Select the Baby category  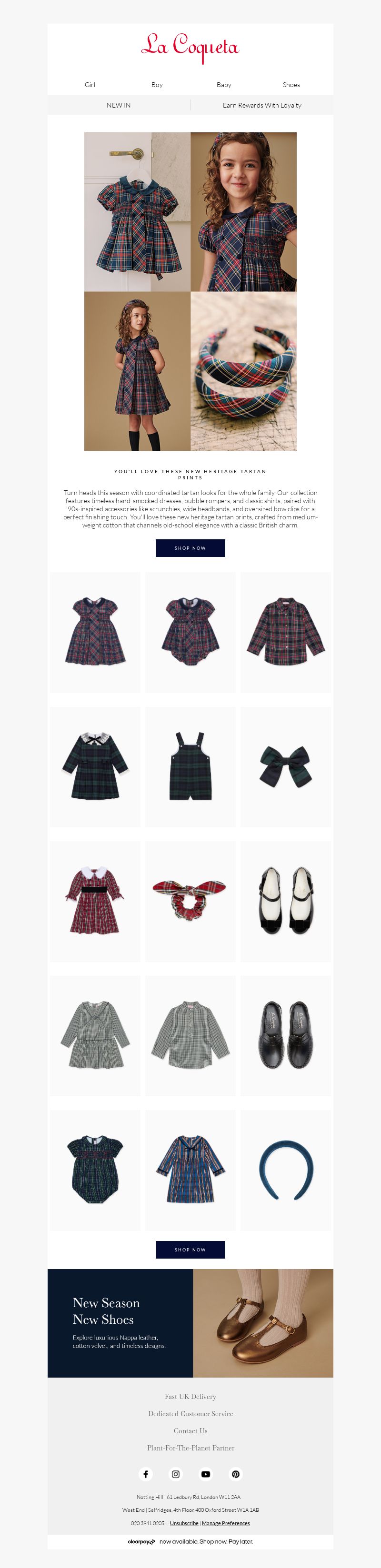(224, 85)
